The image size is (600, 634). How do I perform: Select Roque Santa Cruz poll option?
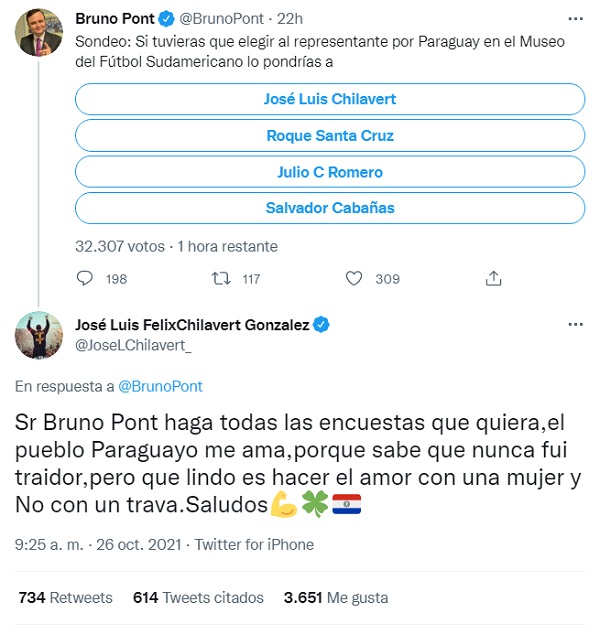coord(330,135)
